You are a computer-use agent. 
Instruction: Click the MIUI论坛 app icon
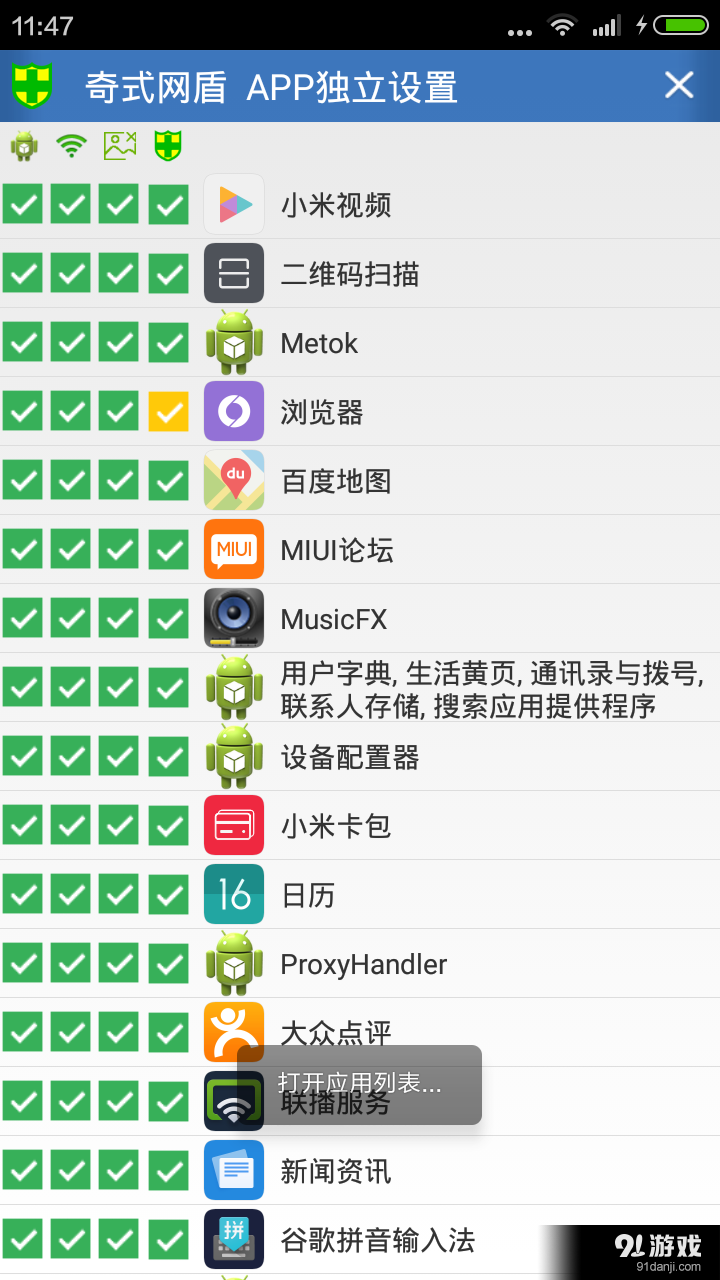[x=233, y=549]
